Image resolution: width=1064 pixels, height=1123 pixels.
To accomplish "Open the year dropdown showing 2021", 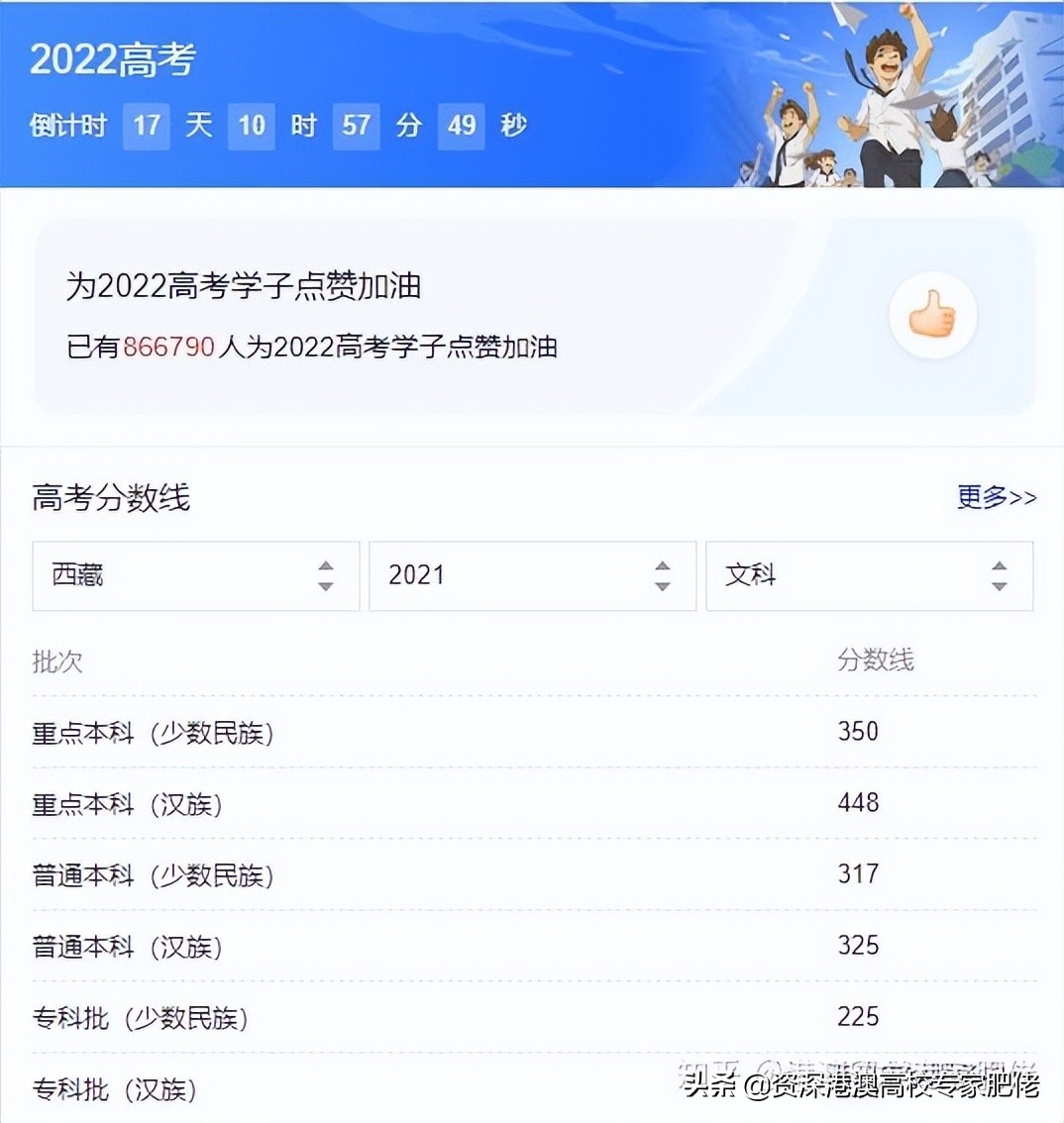I will (532, 576).
